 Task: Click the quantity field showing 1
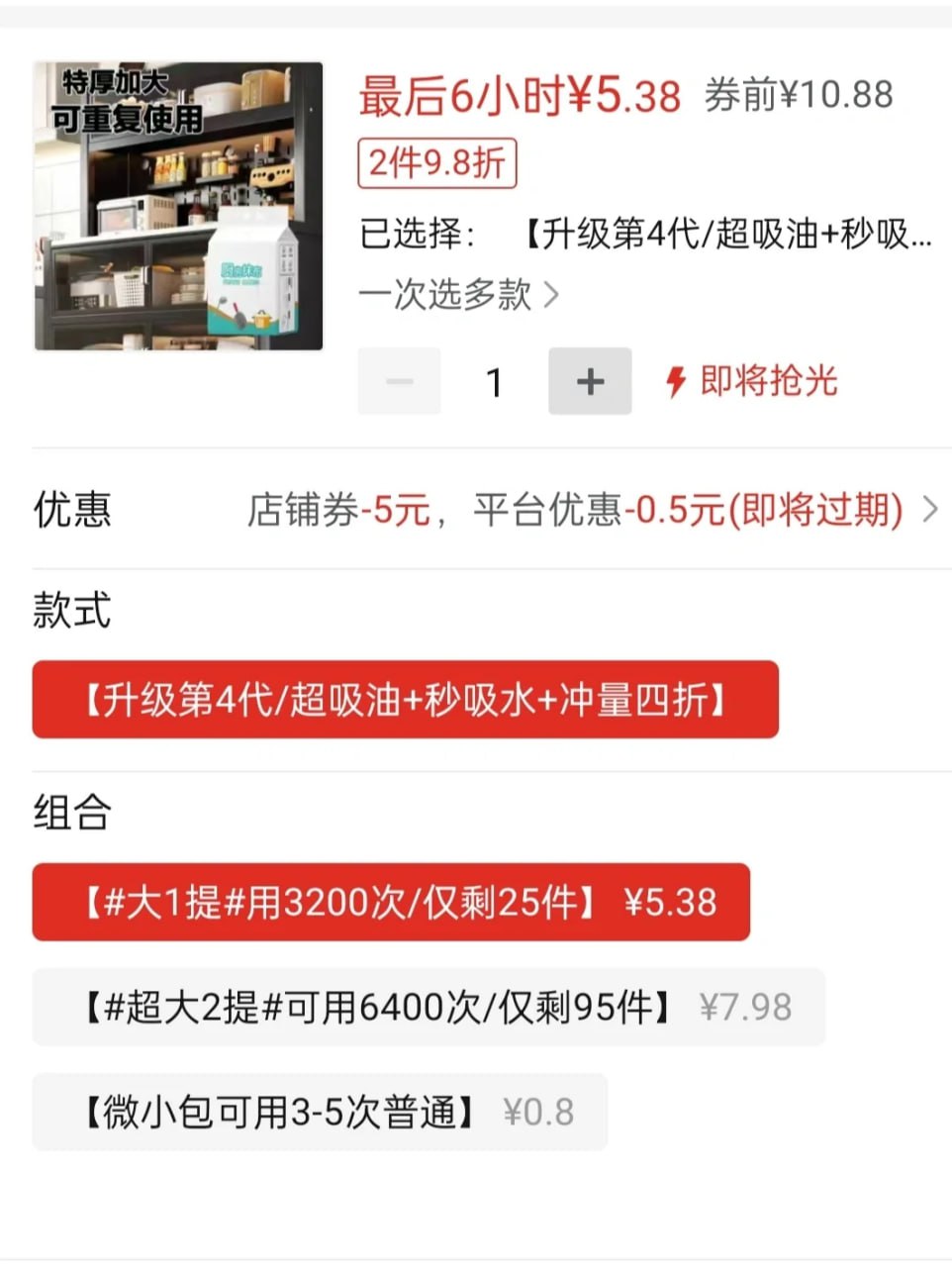494,381
